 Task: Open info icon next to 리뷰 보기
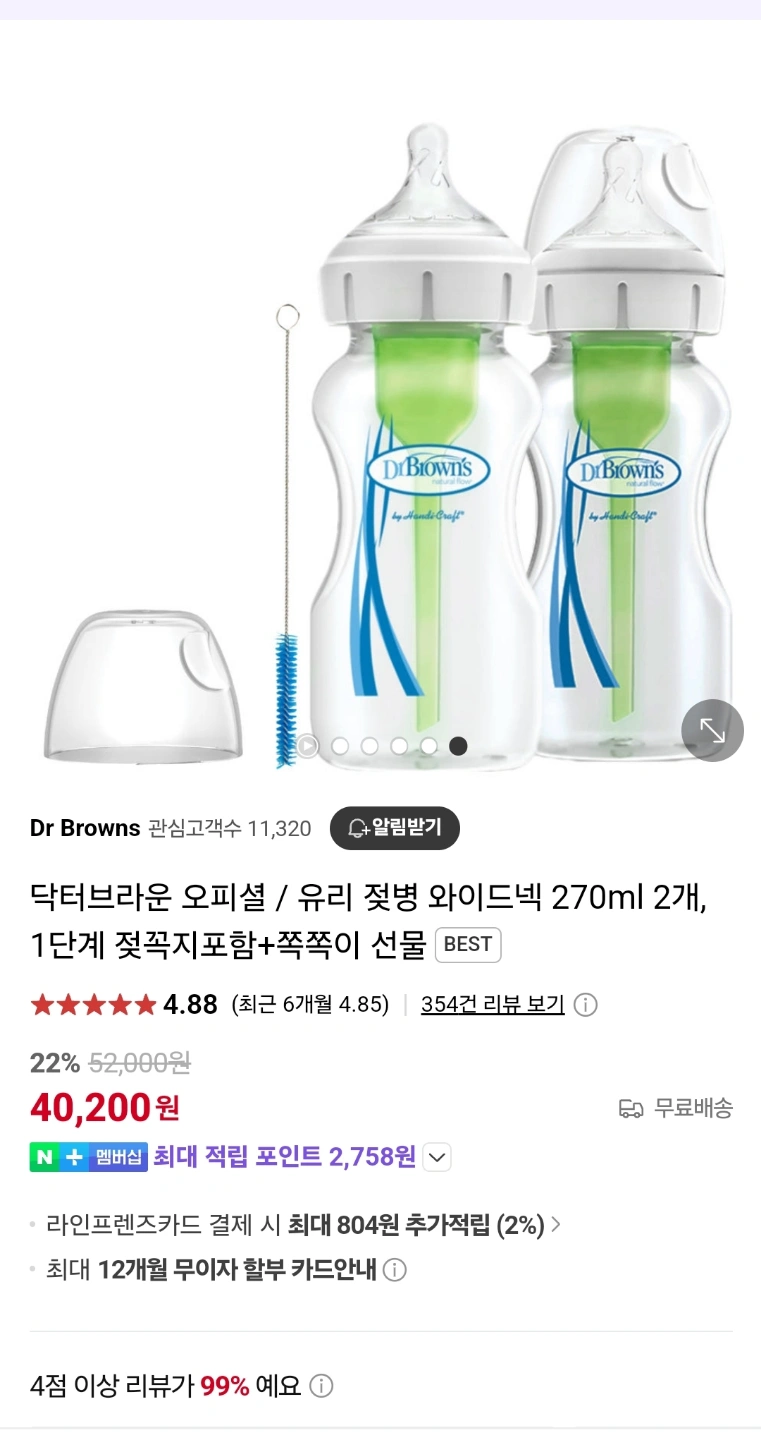(x=585, y=1005)
